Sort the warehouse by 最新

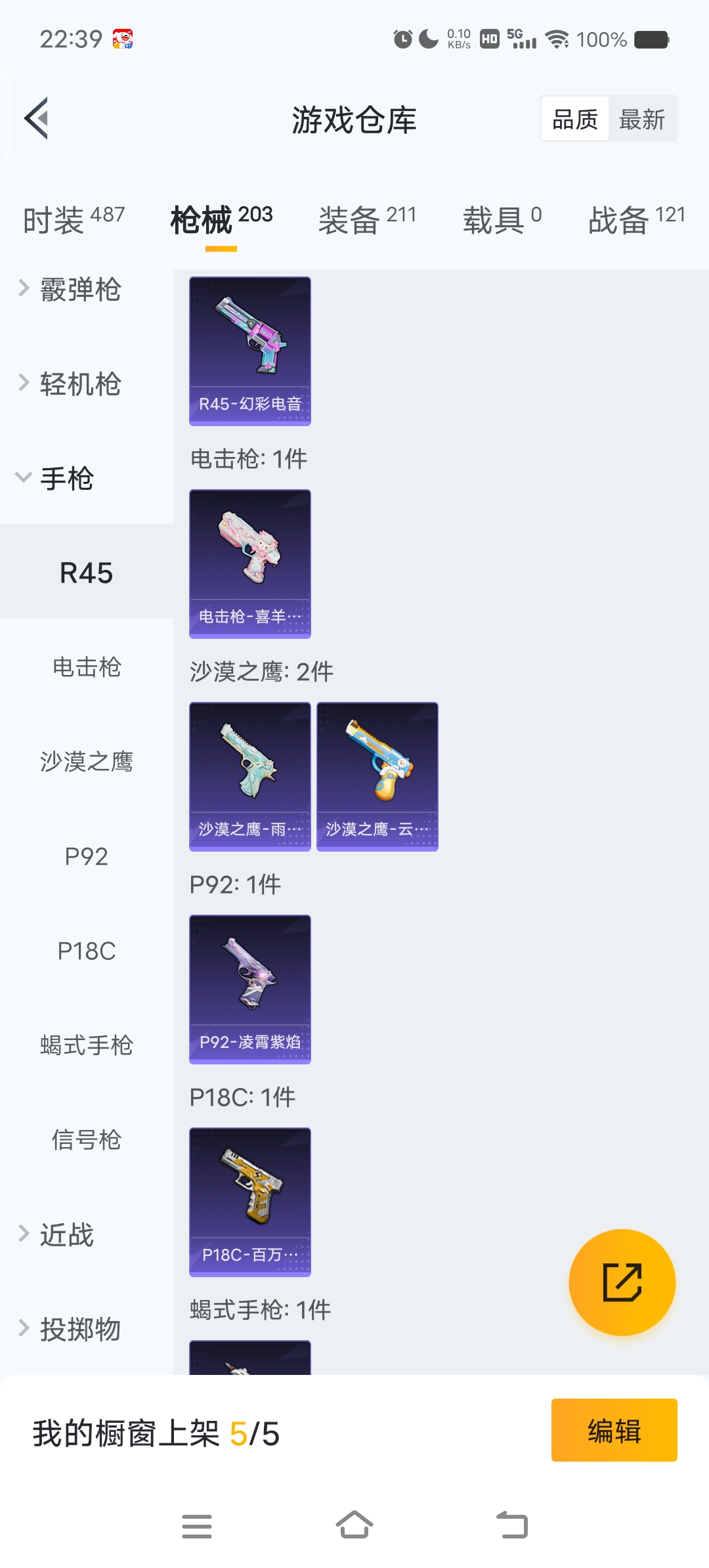[x=641, y=120]
